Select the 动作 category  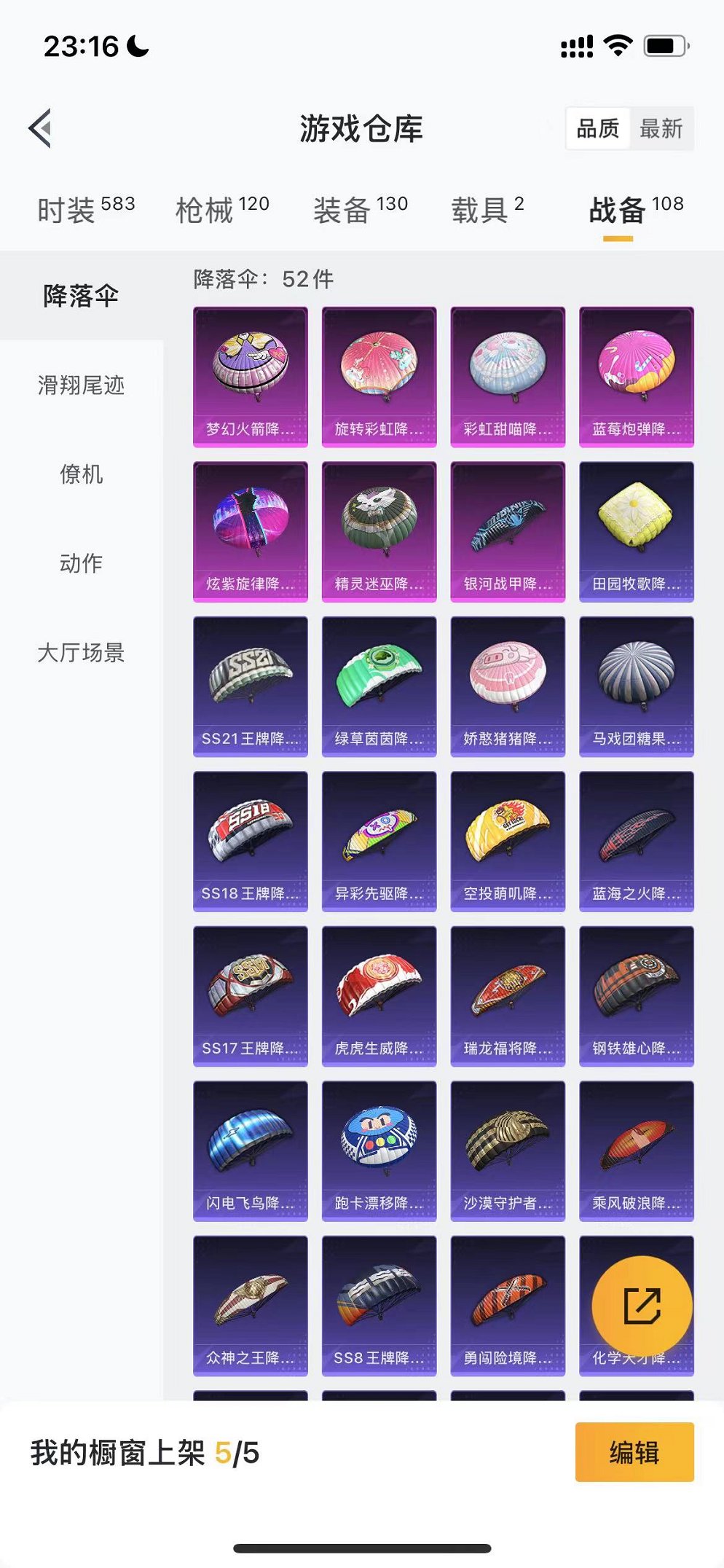point(82,562)
